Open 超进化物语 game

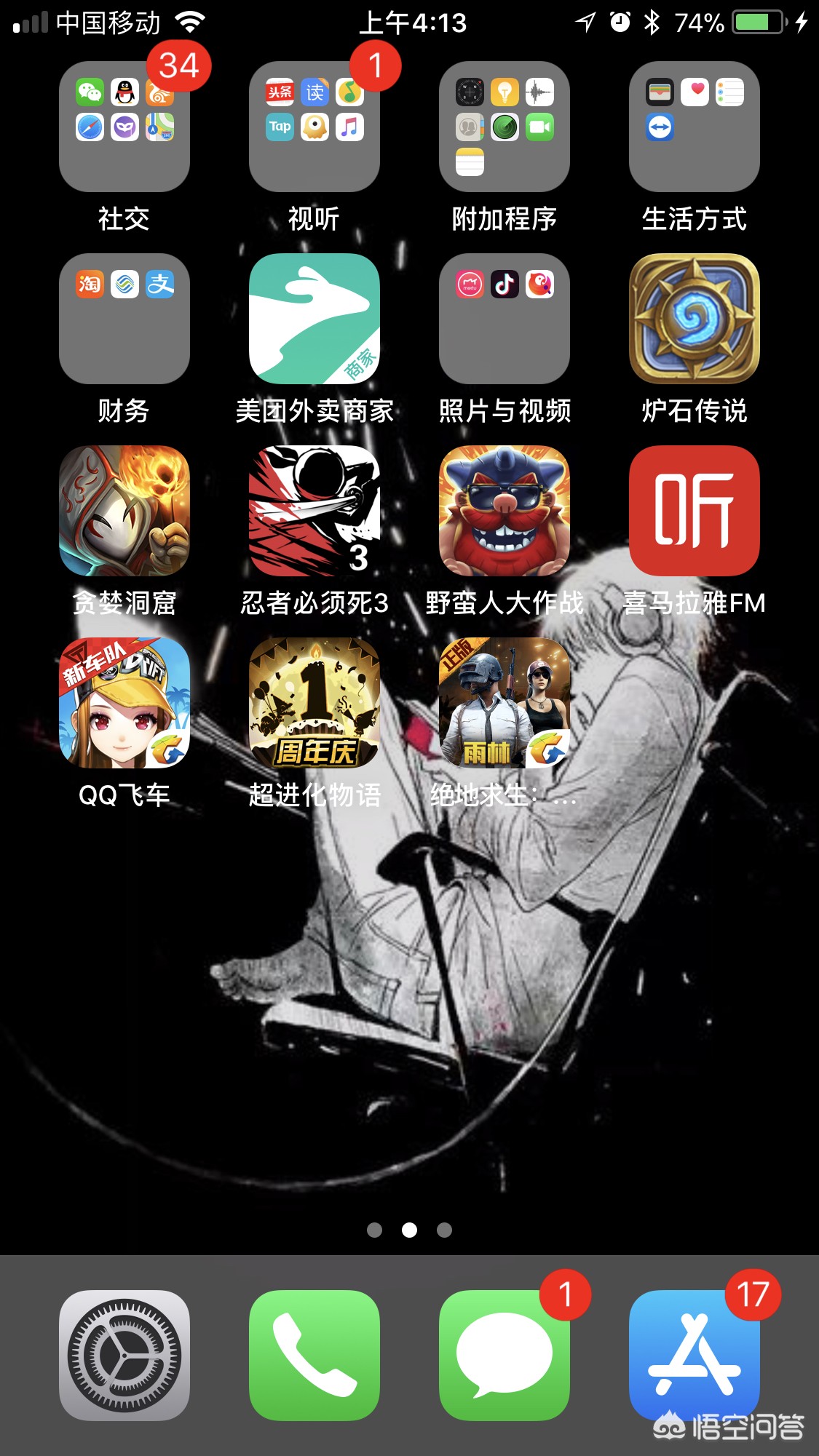point(314,703)
